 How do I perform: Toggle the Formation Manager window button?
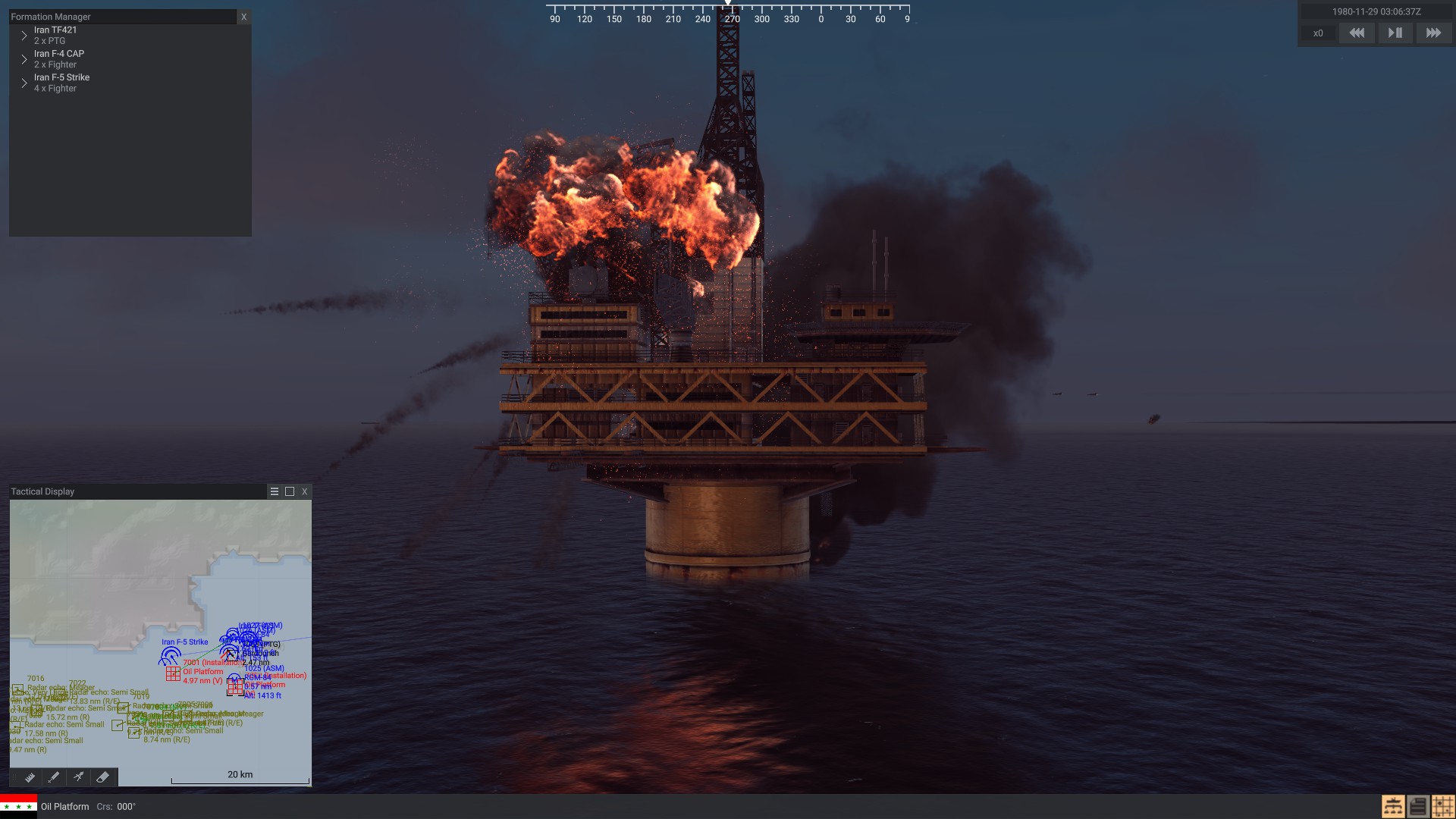coord(1392,806)
